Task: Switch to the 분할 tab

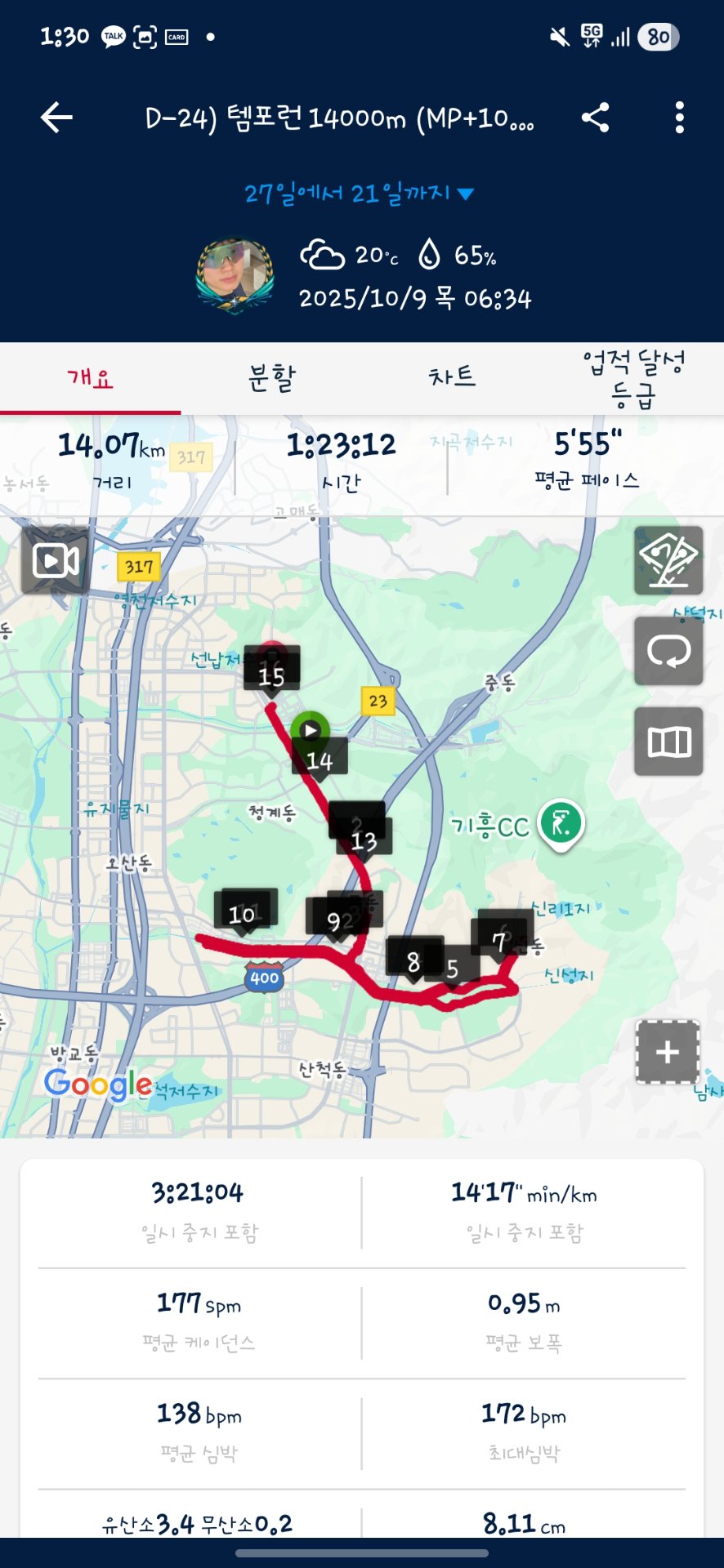Action: [x=271, y=378]
